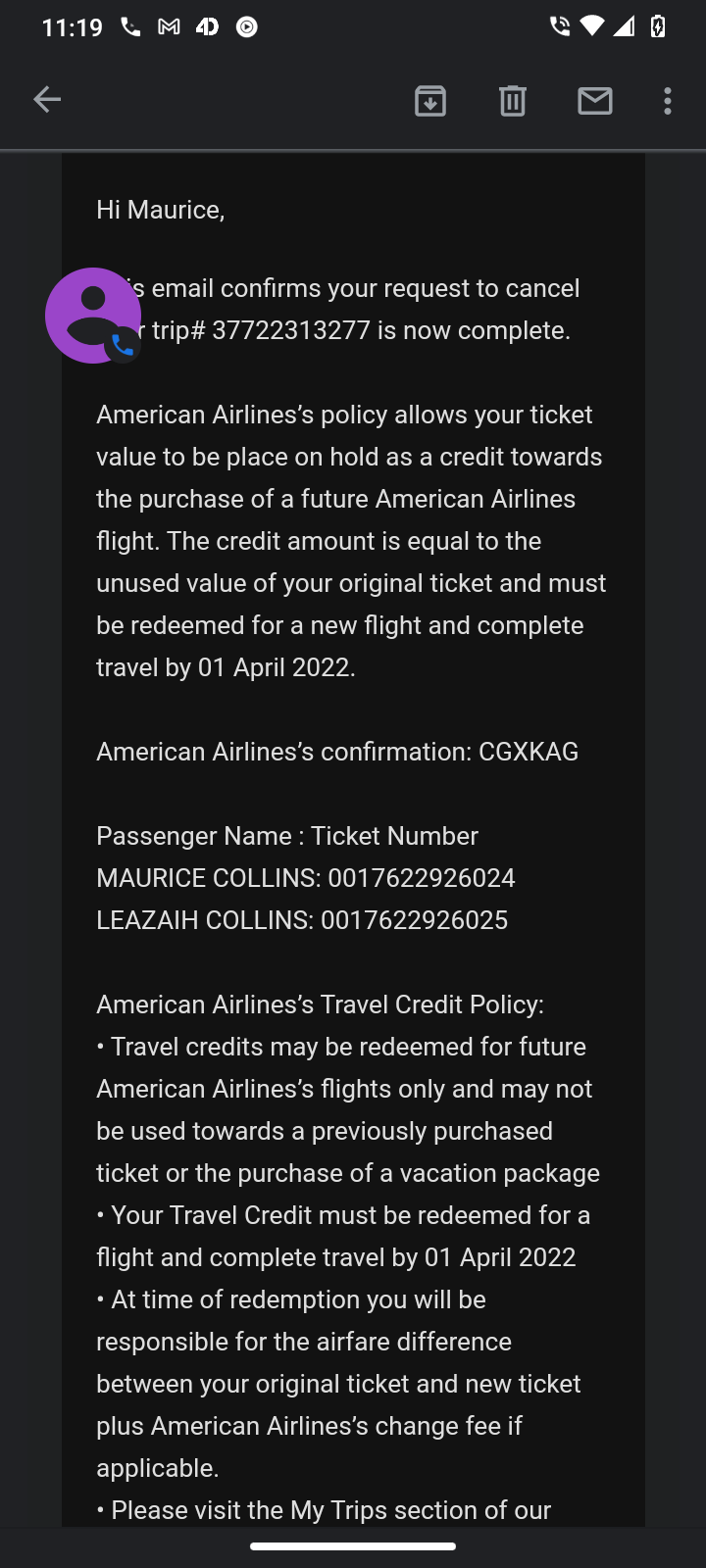Open the overflow menu with more options
Image resolution: width=706 pixels, height=1568 pixels.
pyautogui.click(x=667, y=100)
